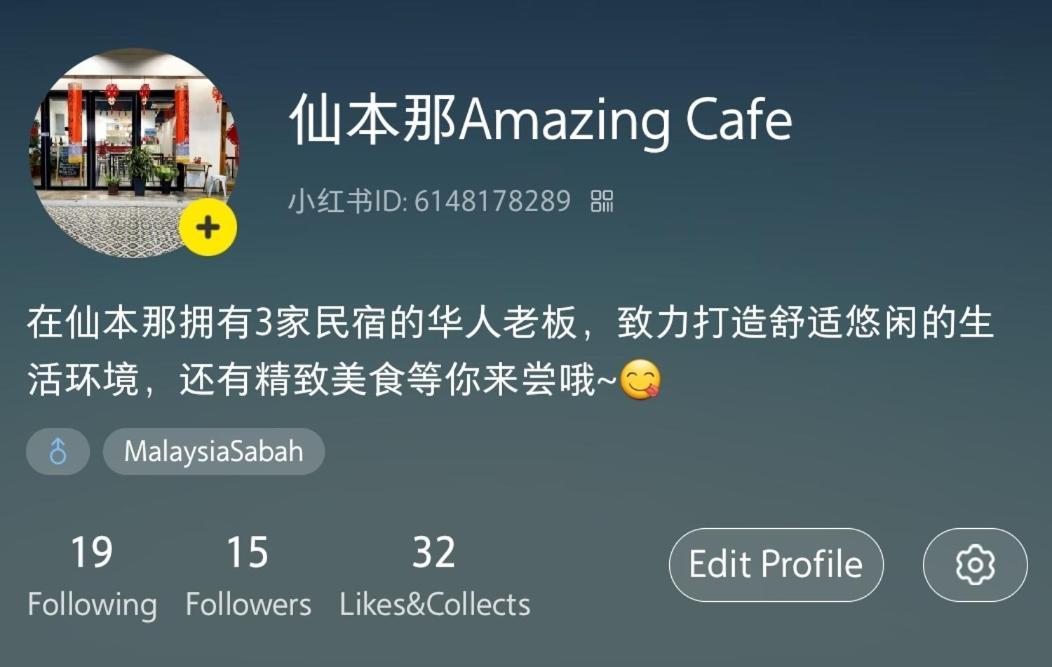1052x667 pixels.
Task: View the 19 Following list
Action: point(92,577)
